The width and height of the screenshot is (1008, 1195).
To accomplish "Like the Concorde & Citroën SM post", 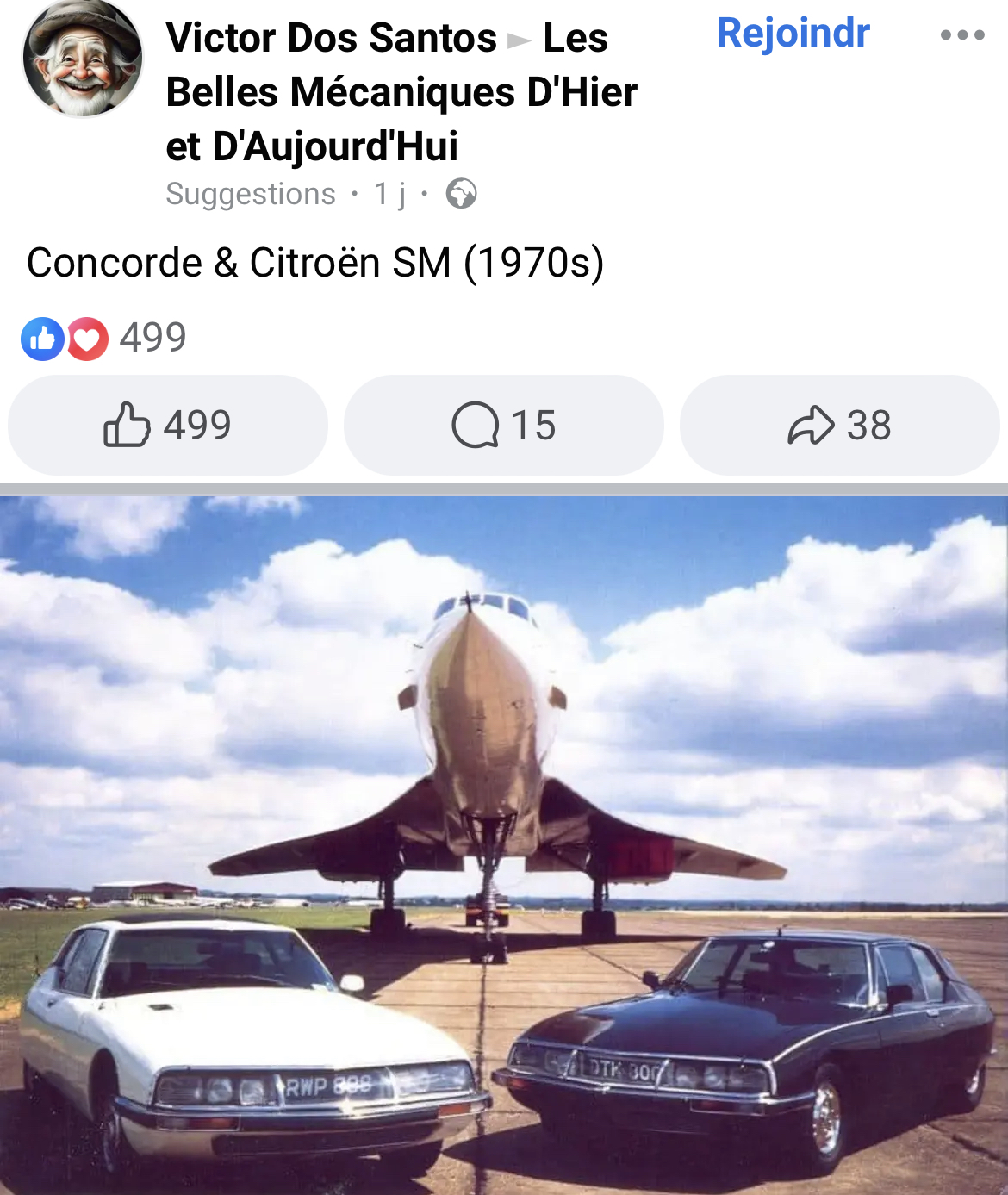I will tap(168, 425).
